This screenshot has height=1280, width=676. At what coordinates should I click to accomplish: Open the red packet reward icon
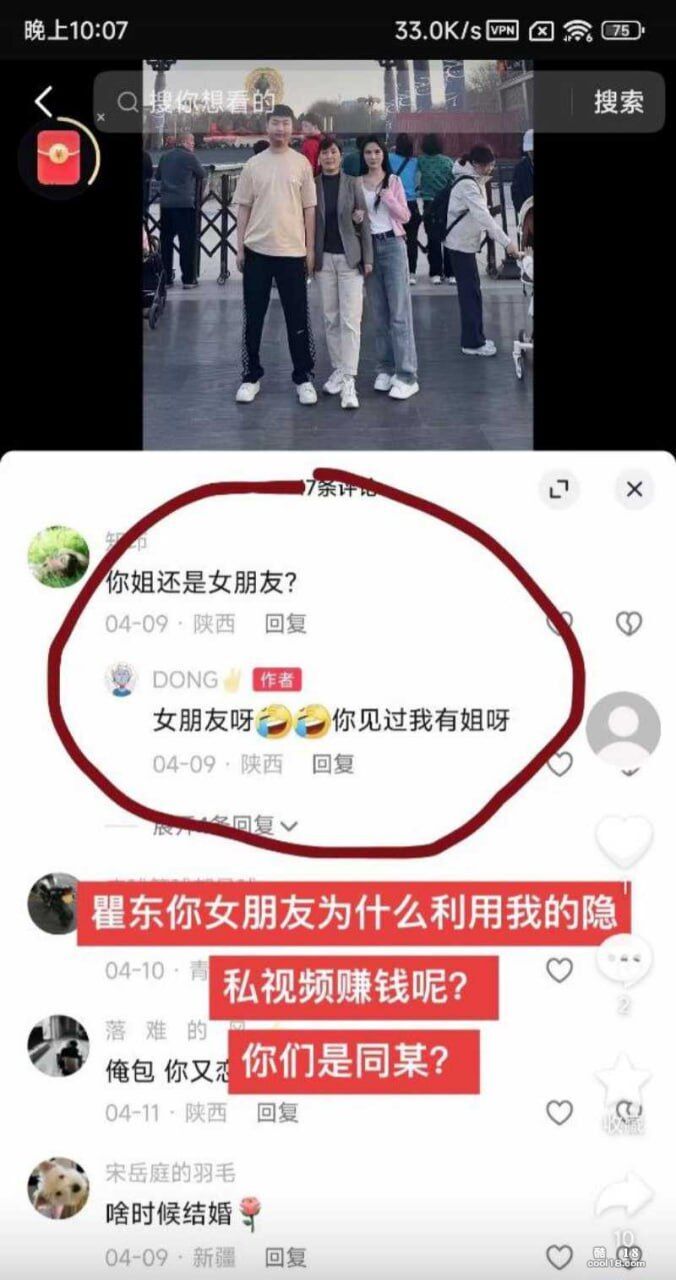click(58, 156)
